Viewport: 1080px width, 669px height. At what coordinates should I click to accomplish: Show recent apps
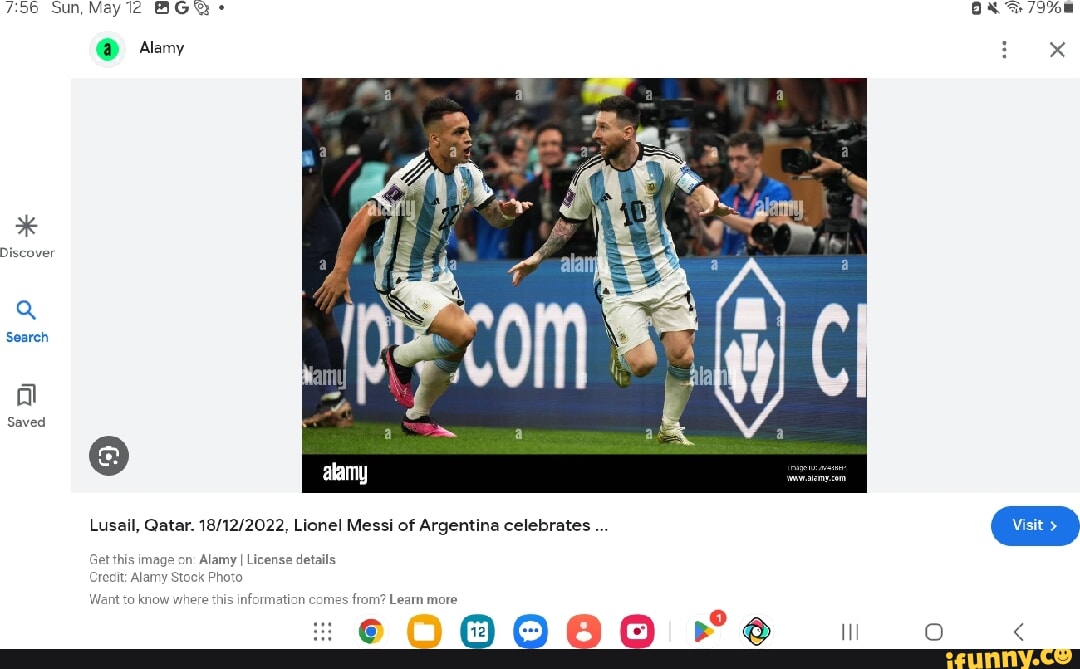coord(850,631)
